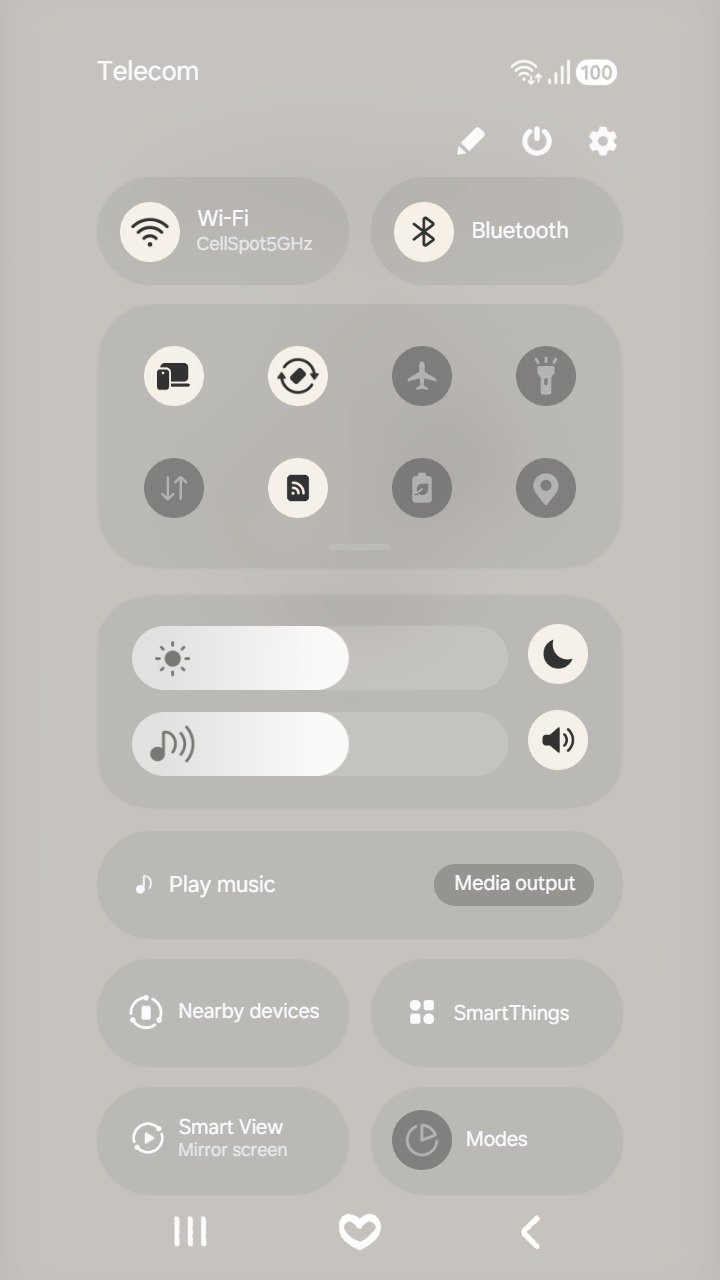Tap the brightness slider
720x1280 pixels.
point(320,658)
